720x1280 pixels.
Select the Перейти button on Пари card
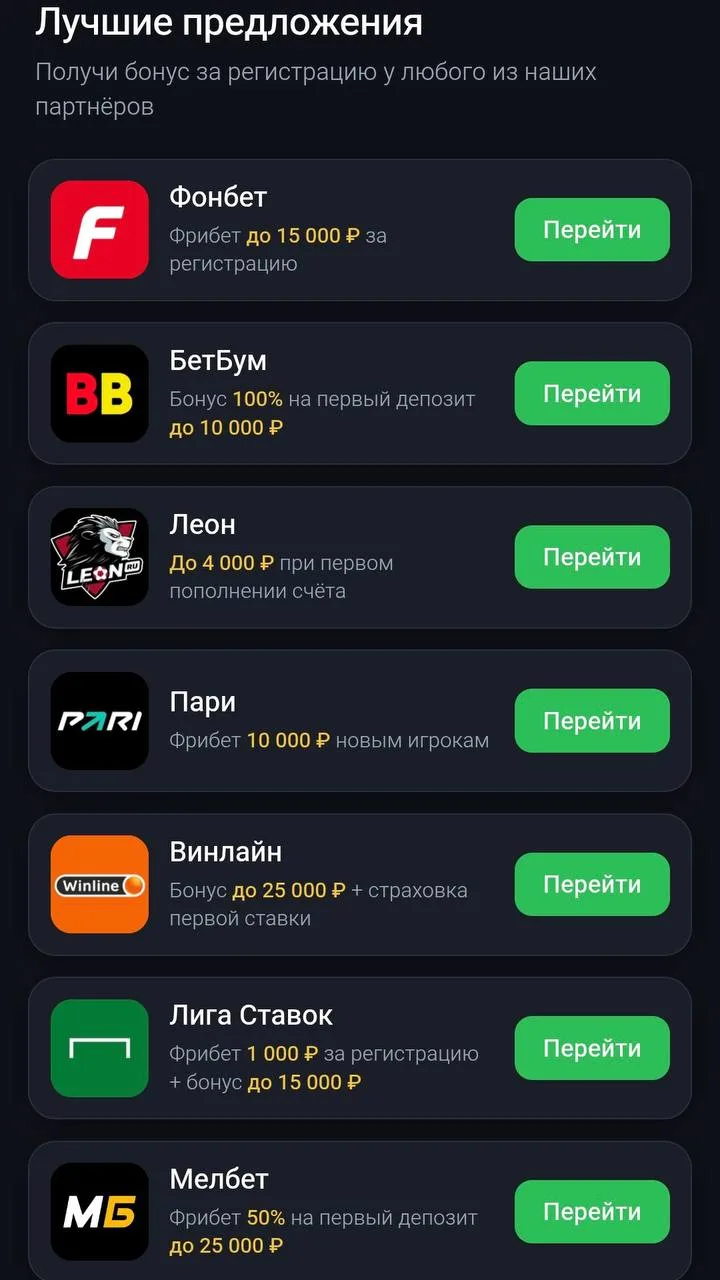(592, 721)
